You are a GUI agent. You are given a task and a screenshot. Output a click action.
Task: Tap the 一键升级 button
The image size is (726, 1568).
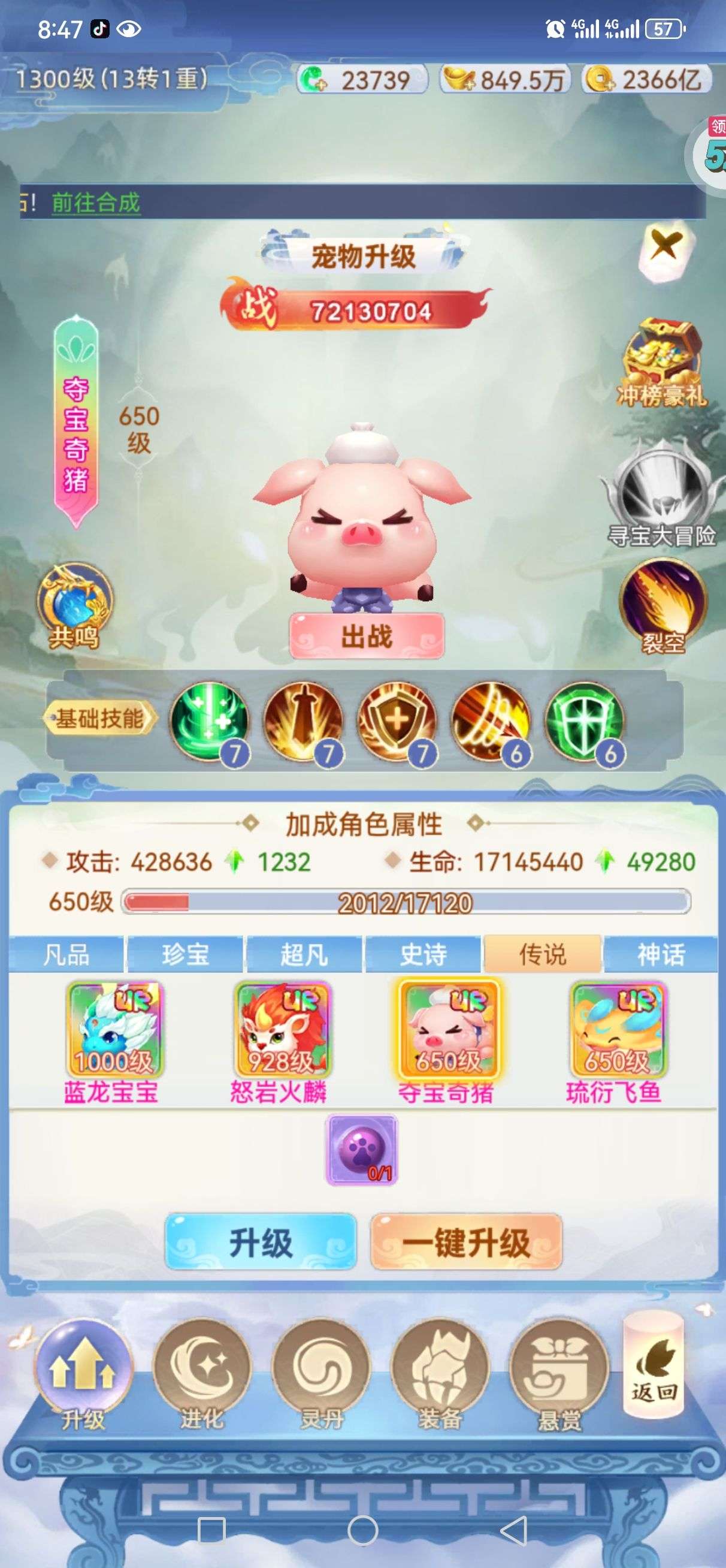click(x=465, y=1242)
